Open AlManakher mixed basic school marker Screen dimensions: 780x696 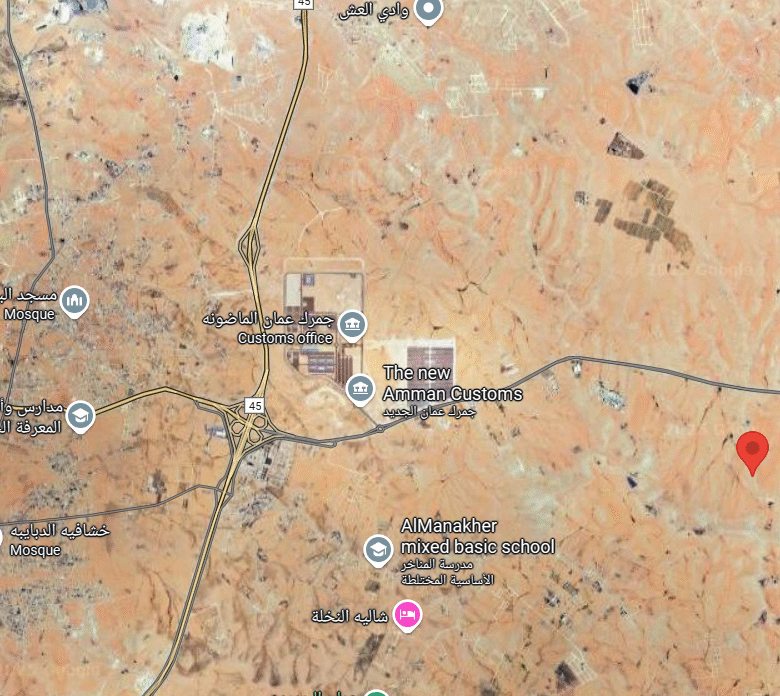pyautogui.click(x=377, y=548)
